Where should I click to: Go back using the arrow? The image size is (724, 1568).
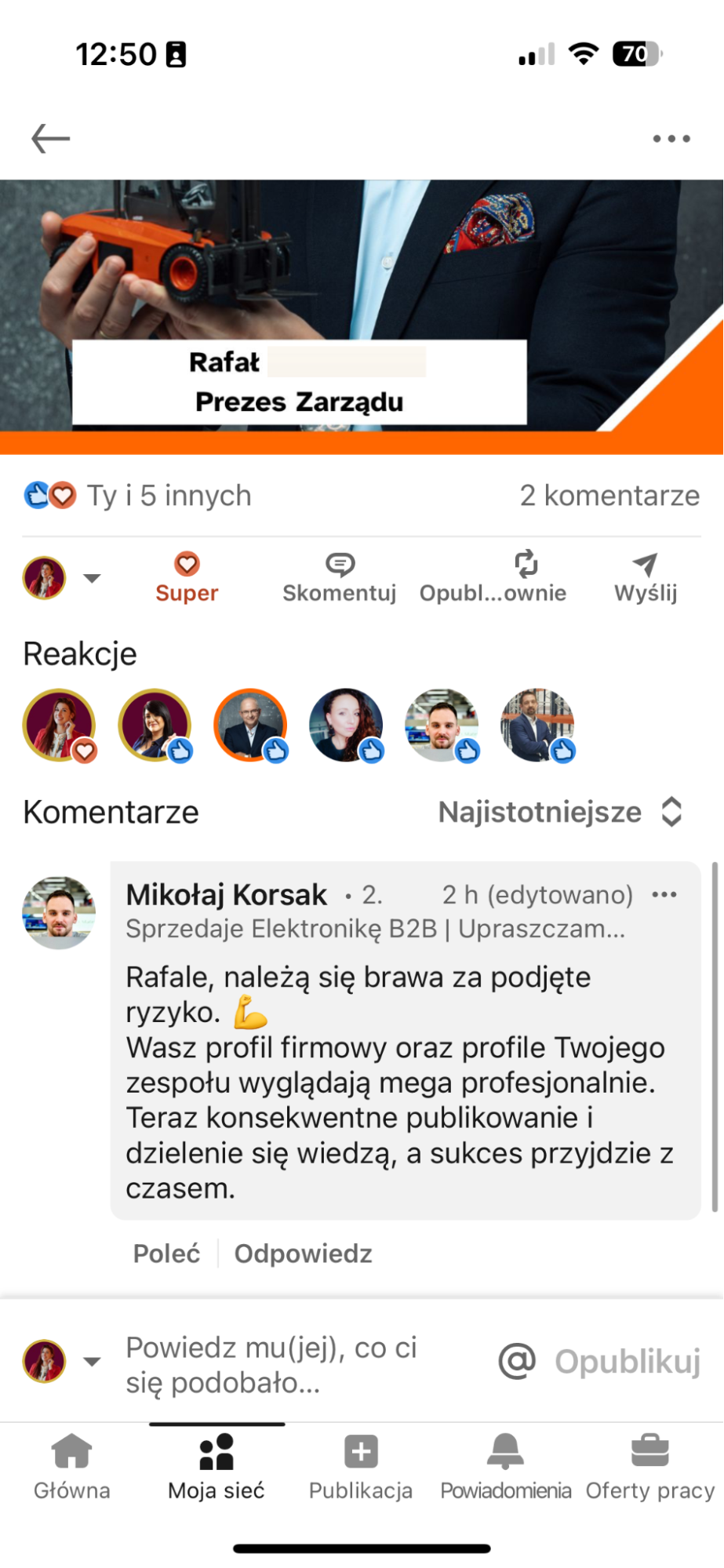(51, 139)
